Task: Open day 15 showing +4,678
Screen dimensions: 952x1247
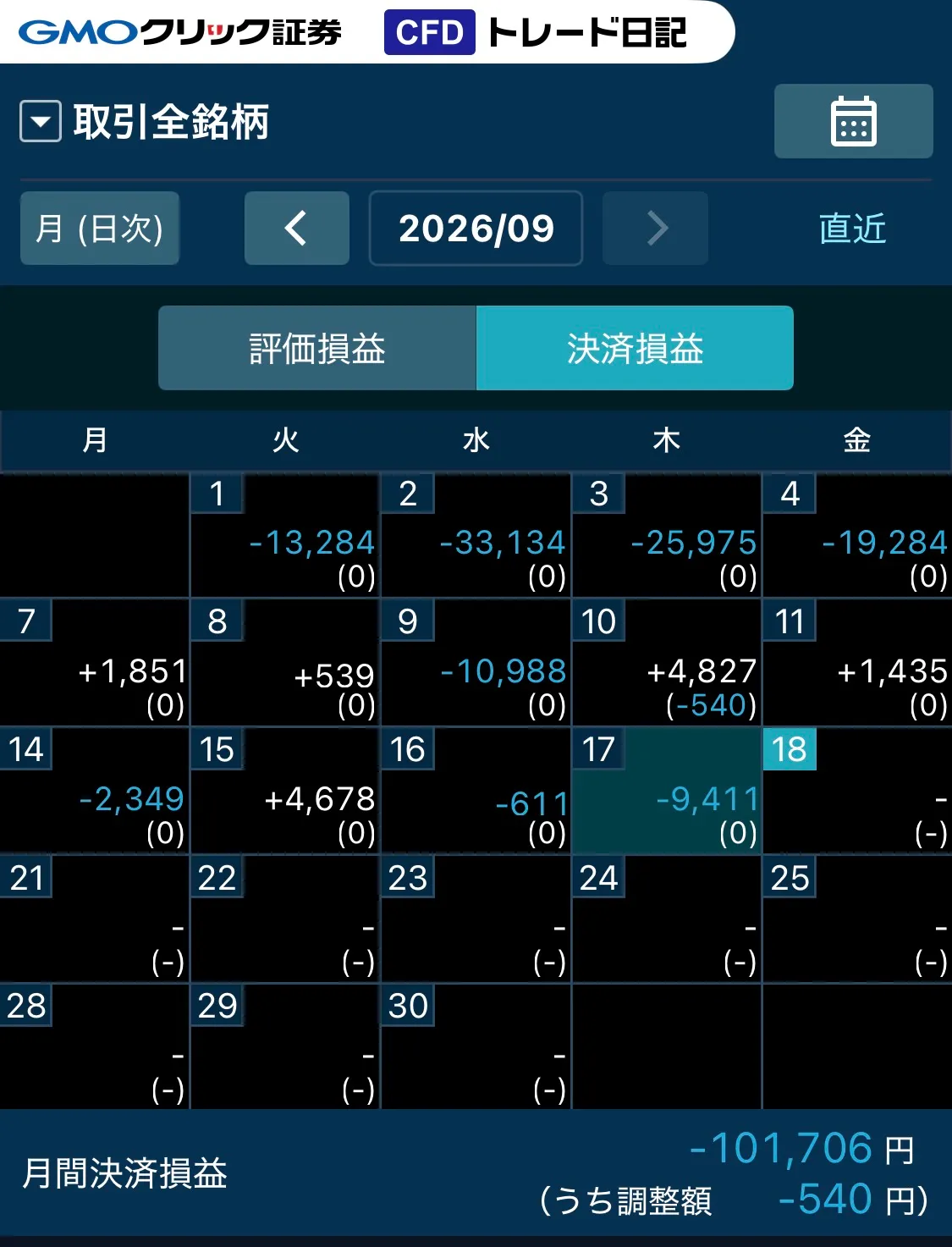Action: pos(285,791)
